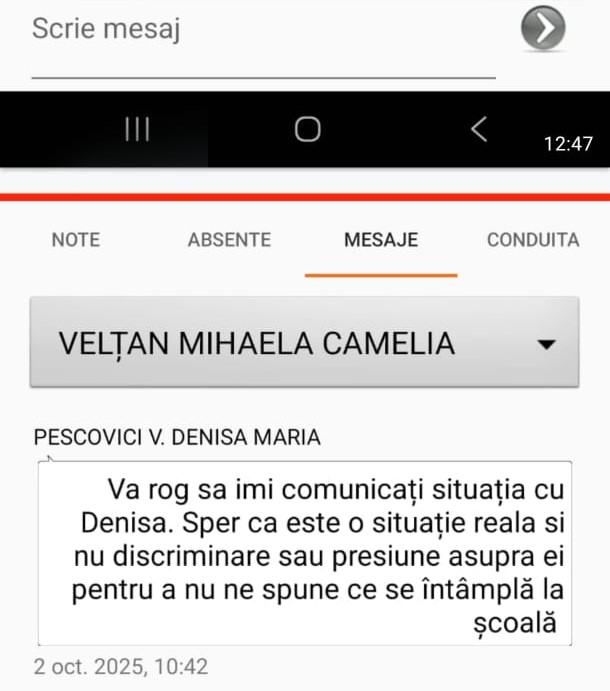Expand the VELȚAN MIHAELA CAMELIA dropdown

[304, 343]
